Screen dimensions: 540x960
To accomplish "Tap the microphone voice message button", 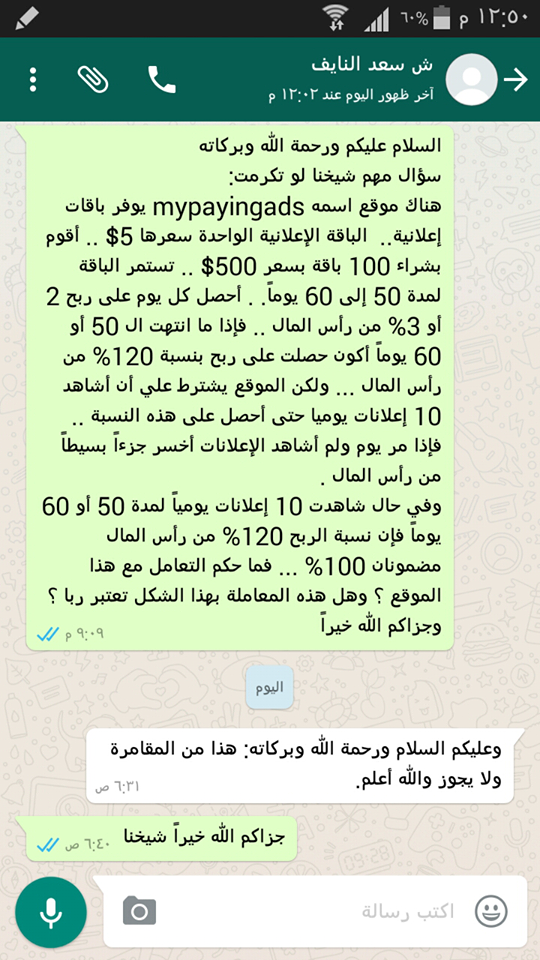I will tap(51, 912).
